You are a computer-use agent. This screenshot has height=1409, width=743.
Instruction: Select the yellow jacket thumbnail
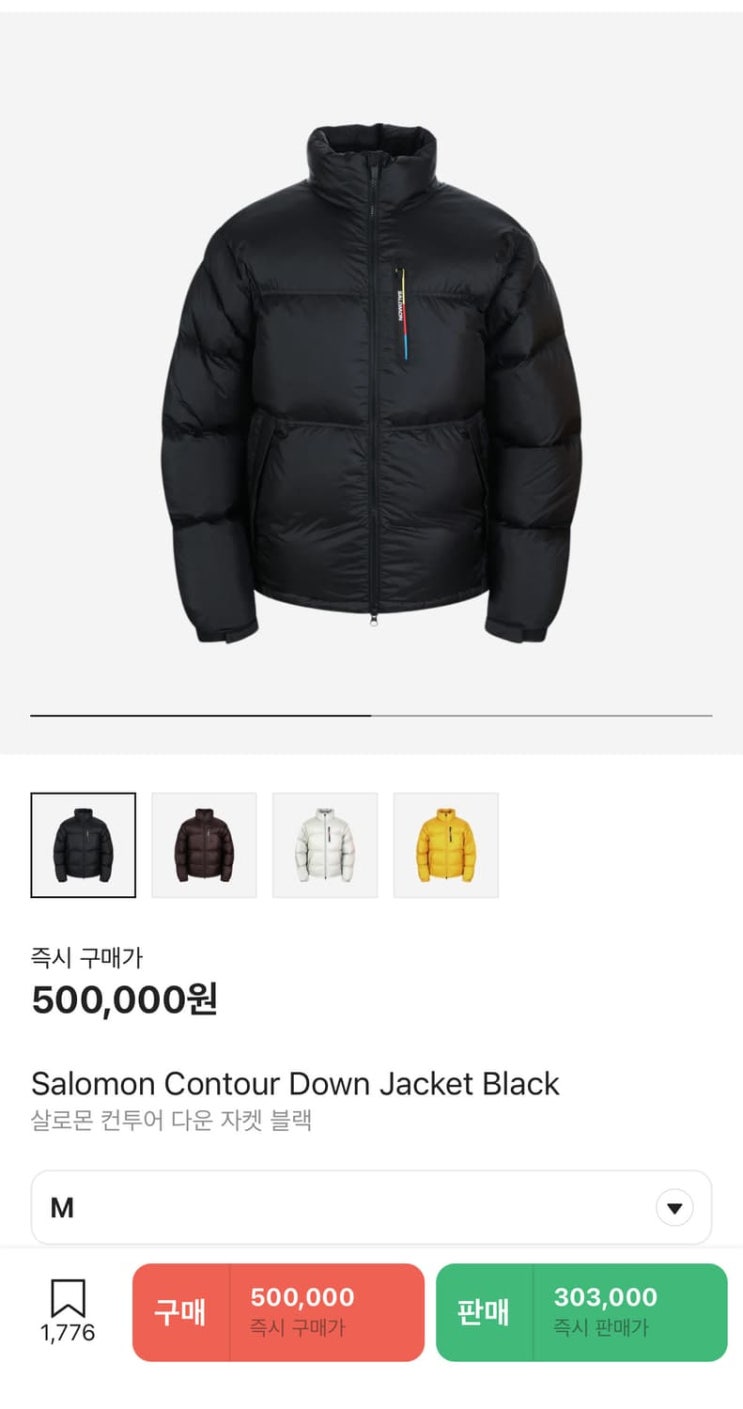pyautogui.click(x=446, y=845)
